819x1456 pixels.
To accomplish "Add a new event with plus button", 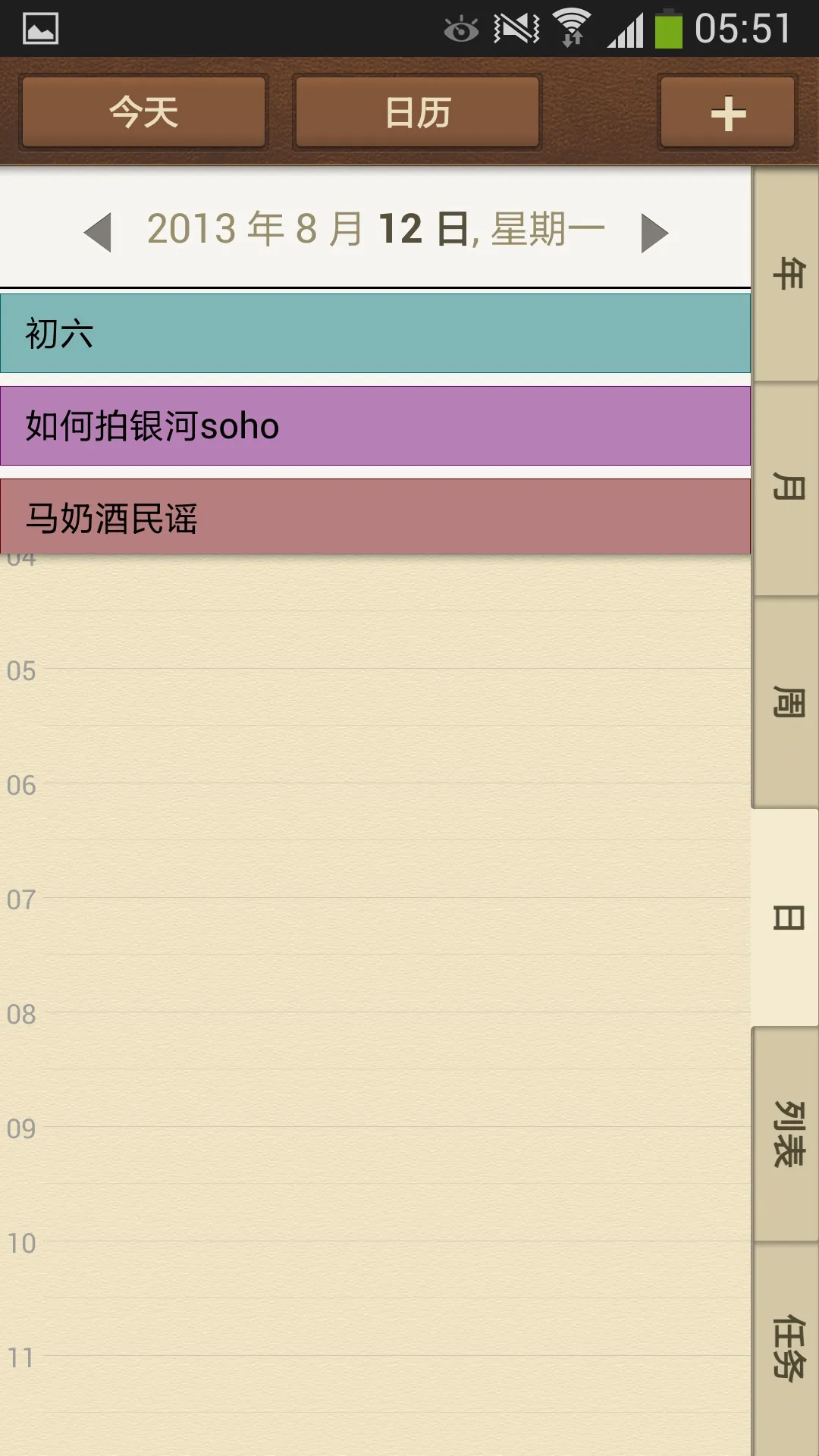I will [x=728, y=112].
